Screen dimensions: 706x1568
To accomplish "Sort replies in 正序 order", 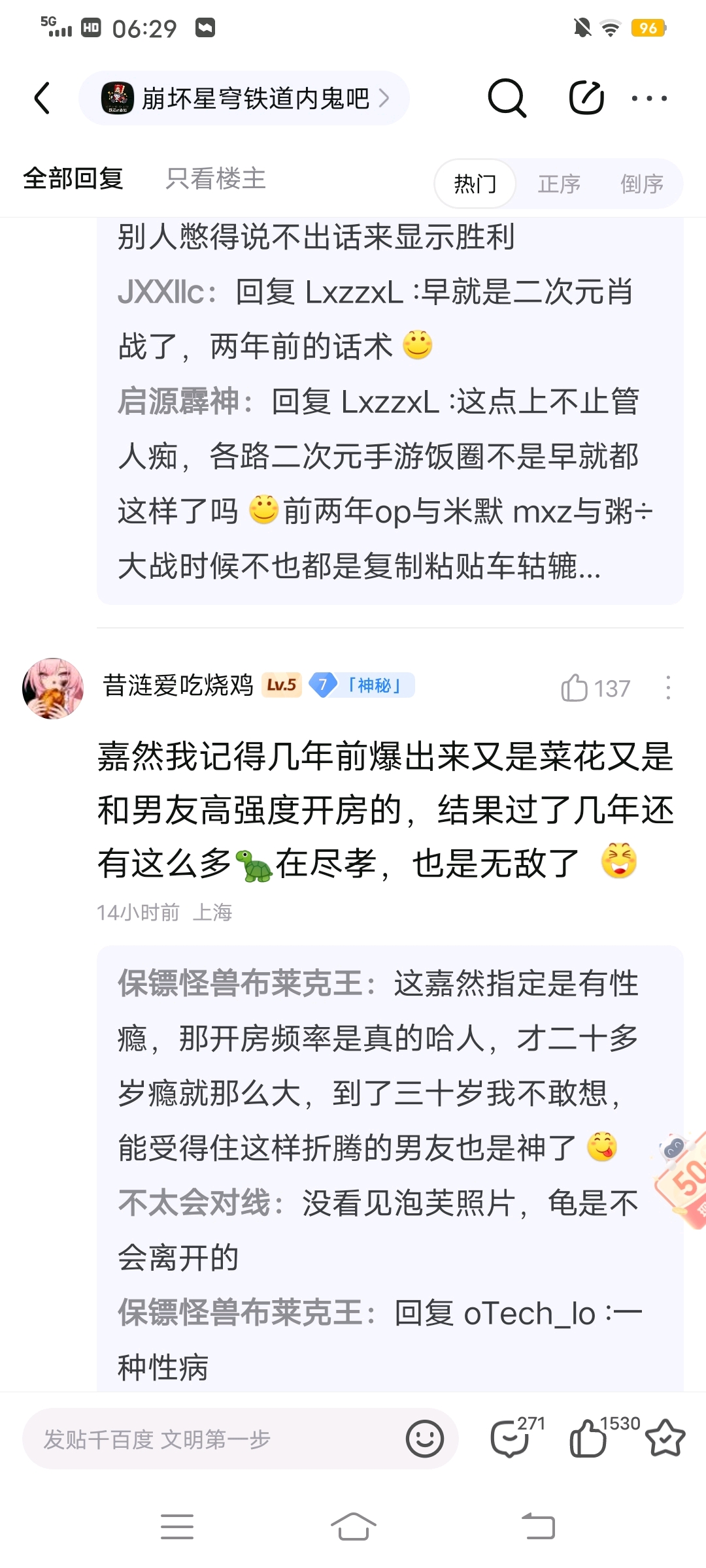I will 559,184.
